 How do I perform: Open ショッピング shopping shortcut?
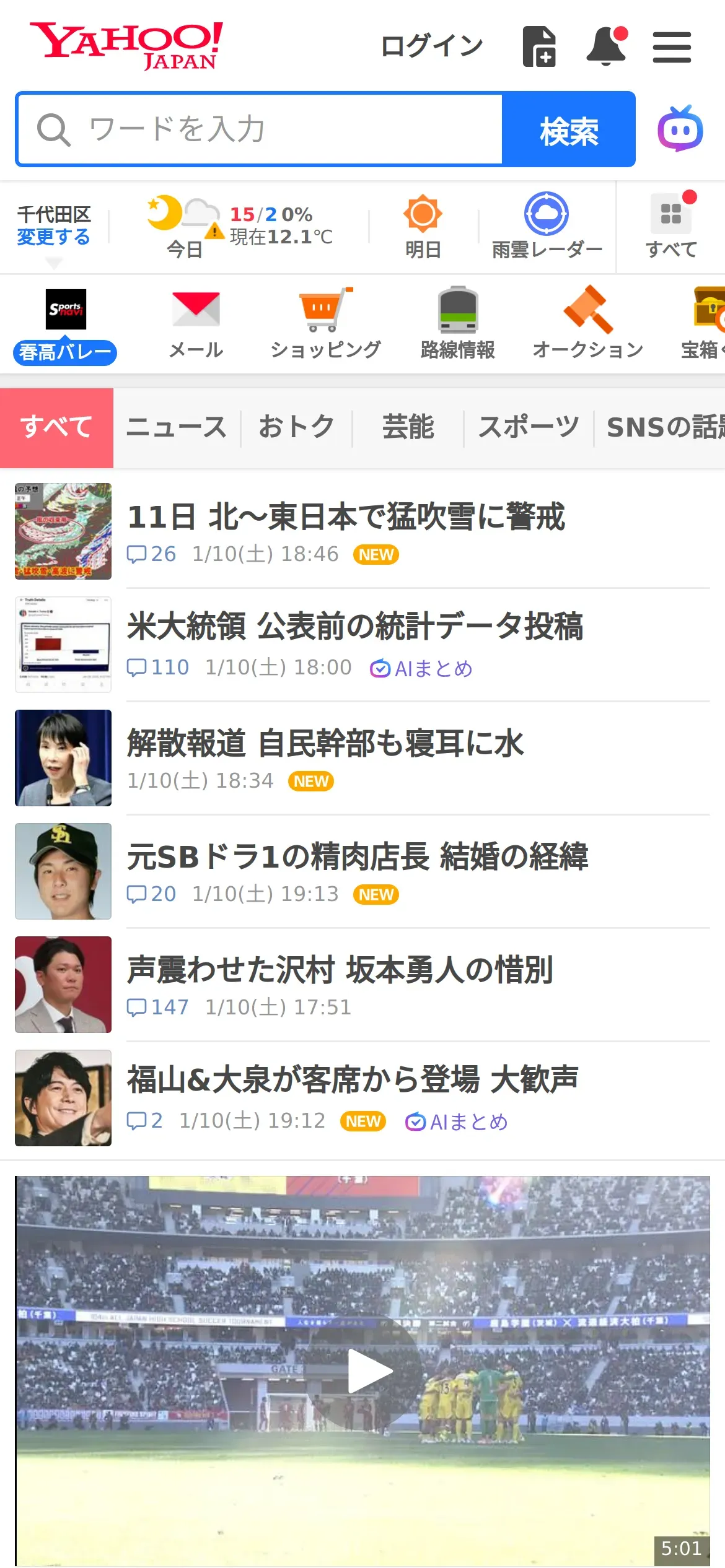click(325, 324)
